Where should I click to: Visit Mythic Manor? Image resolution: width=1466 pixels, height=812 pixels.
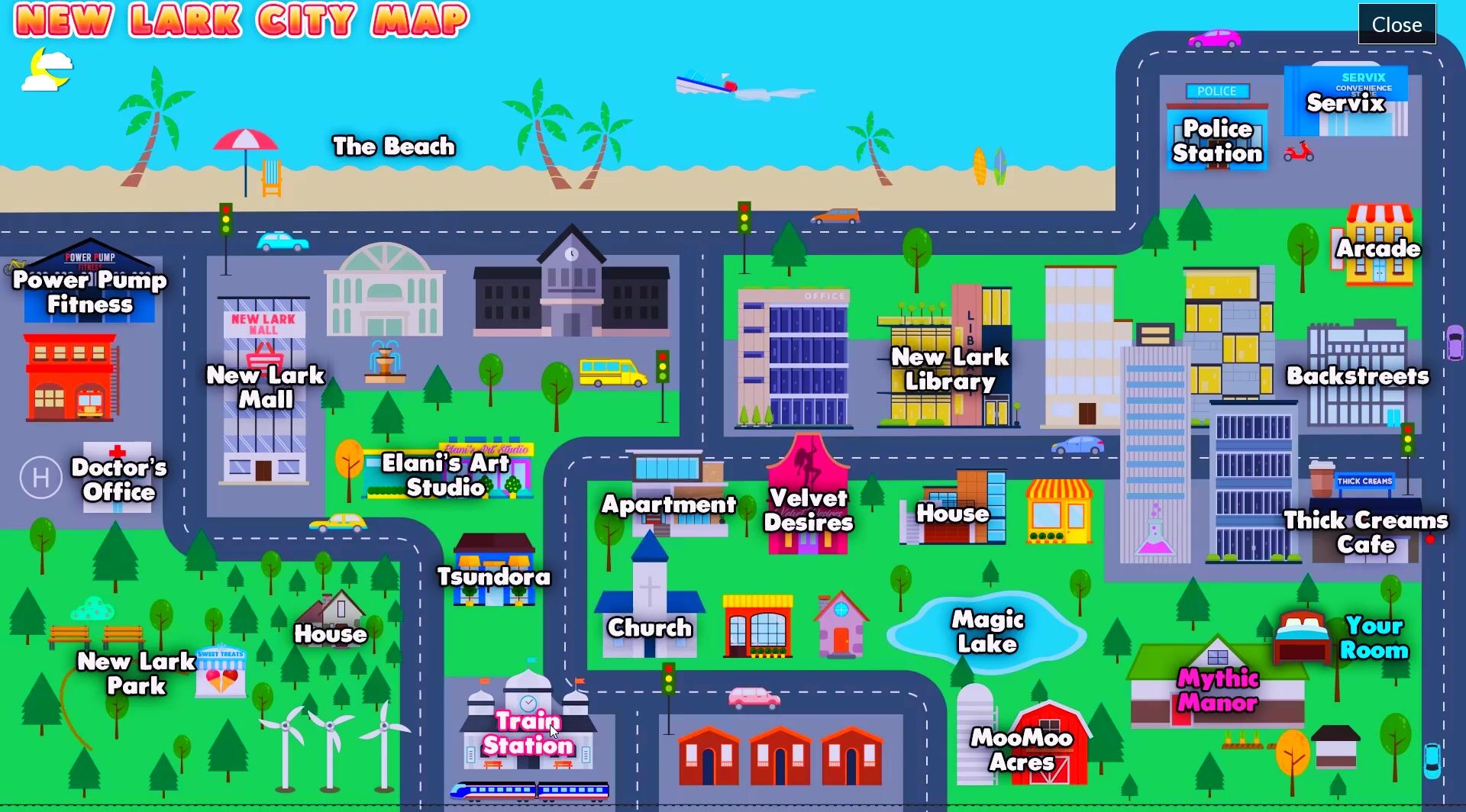1217,690
